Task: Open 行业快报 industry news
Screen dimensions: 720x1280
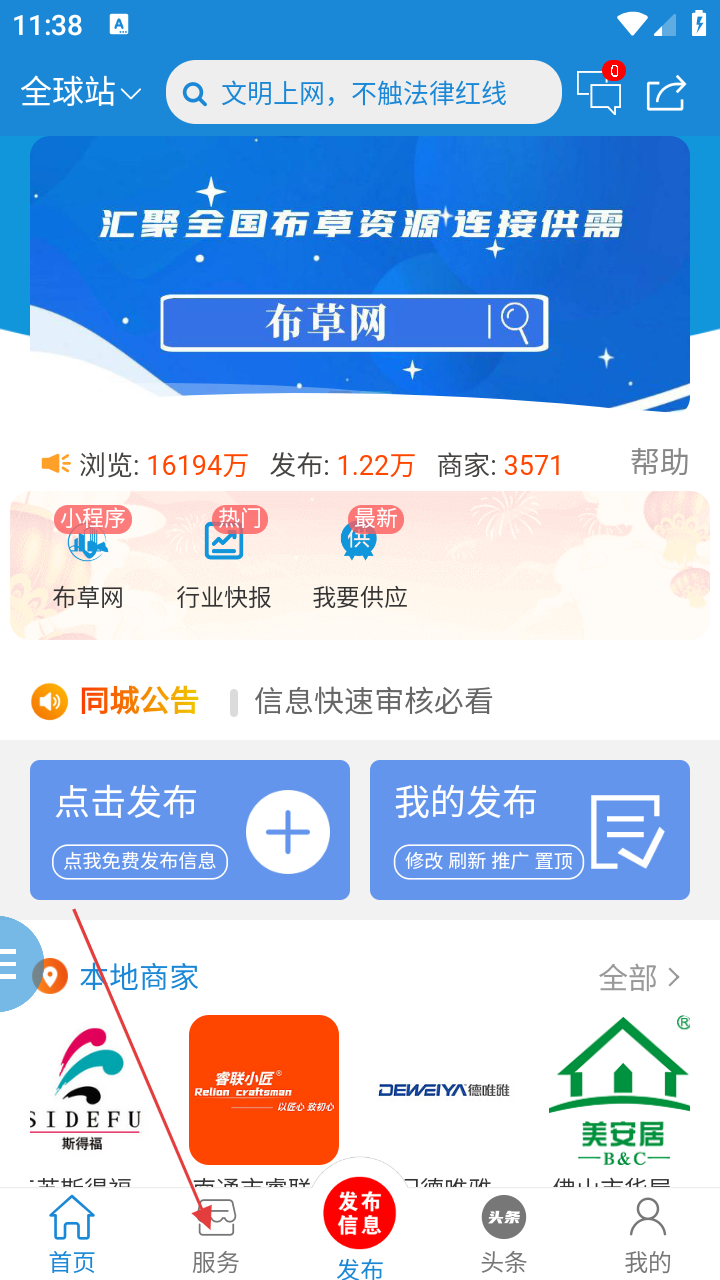Action: click(x=224, y=560)
